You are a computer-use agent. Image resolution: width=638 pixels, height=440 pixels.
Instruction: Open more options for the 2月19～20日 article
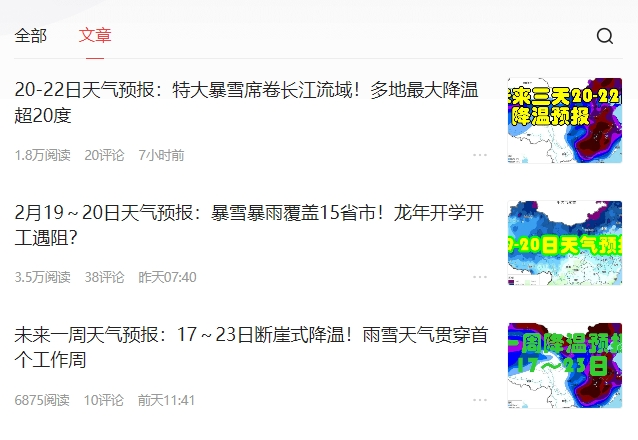tap(480, 277)
